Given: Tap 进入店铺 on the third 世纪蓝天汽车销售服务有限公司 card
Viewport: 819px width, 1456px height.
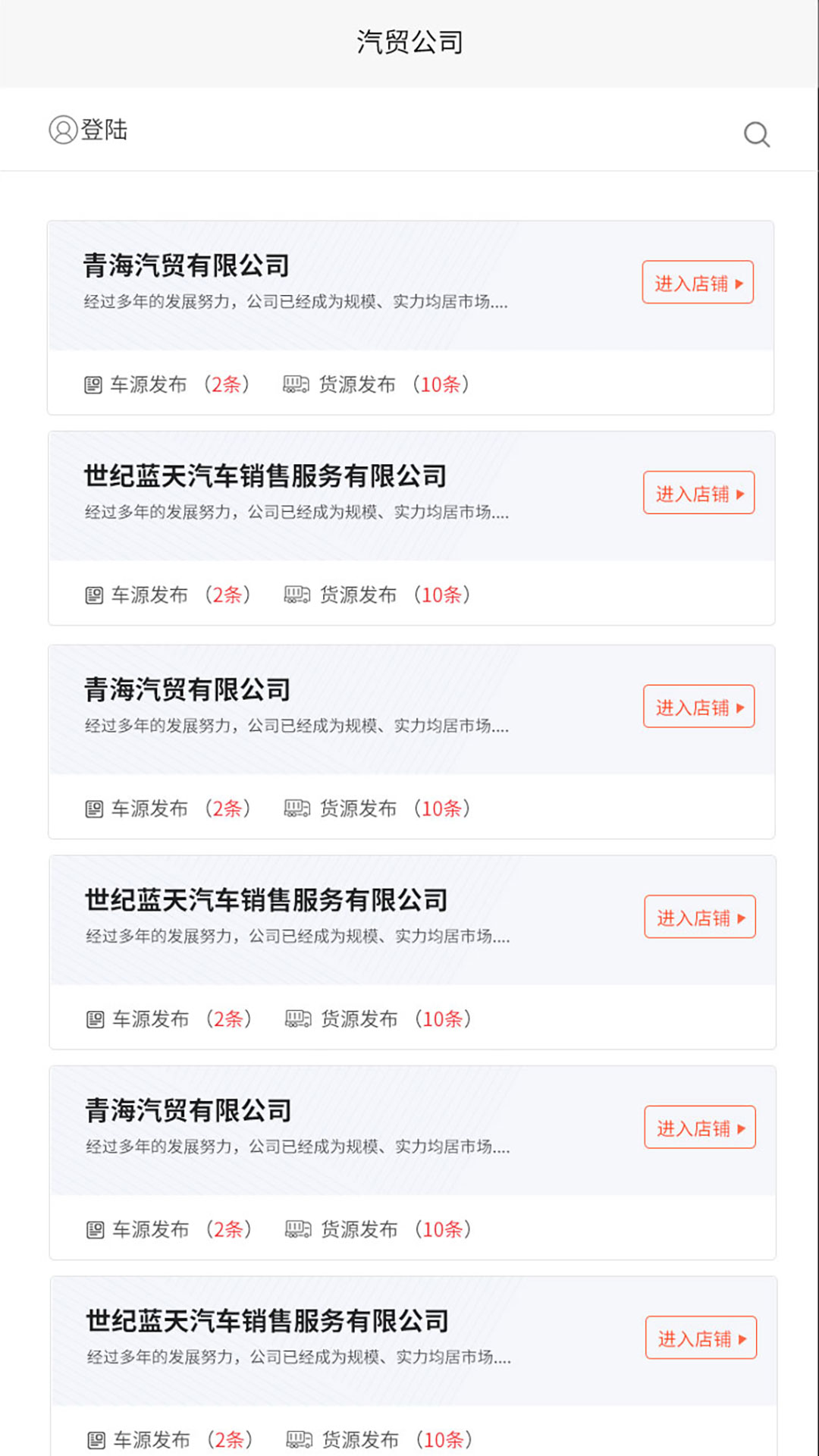Looking at the screenshot, I should point(700,1338).
